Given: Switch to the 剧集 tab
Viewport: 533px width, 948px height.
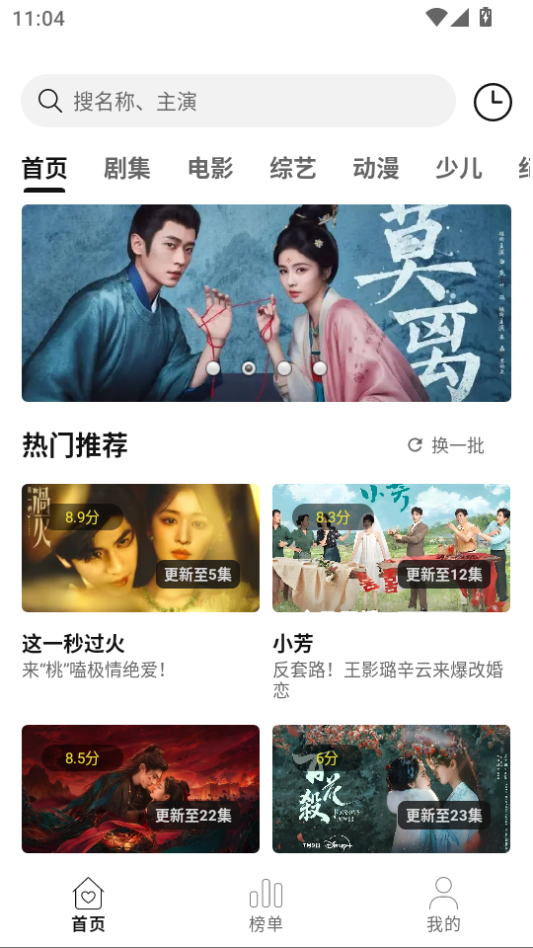Looking at the screenshot, I should coord(127,168).
